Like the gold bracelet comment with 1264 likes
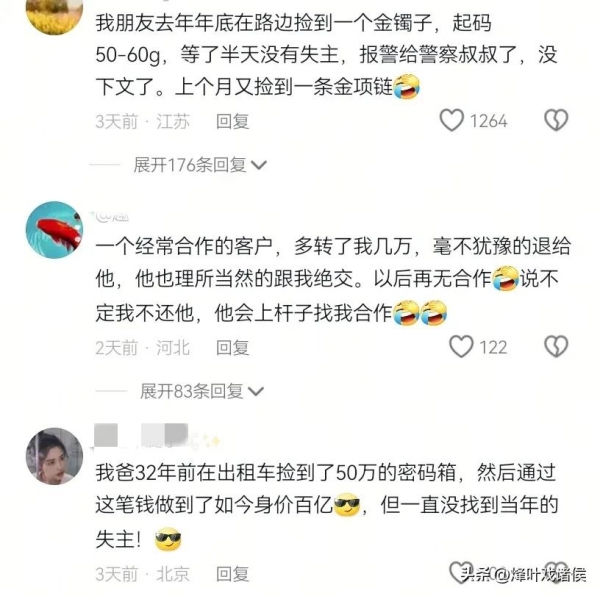 453,121
